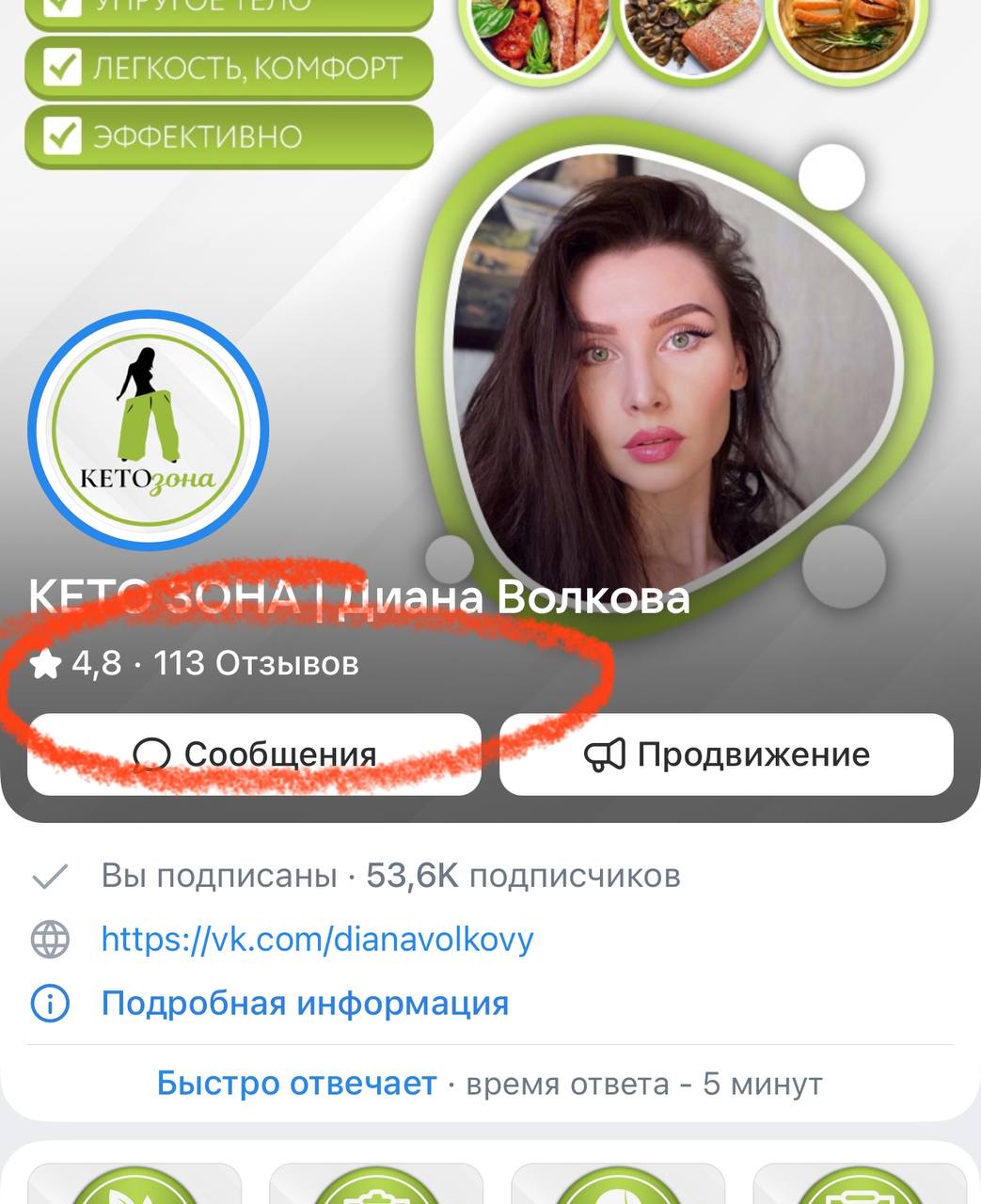Tap Вы подписаны subscription status

(x=218, y=876)
